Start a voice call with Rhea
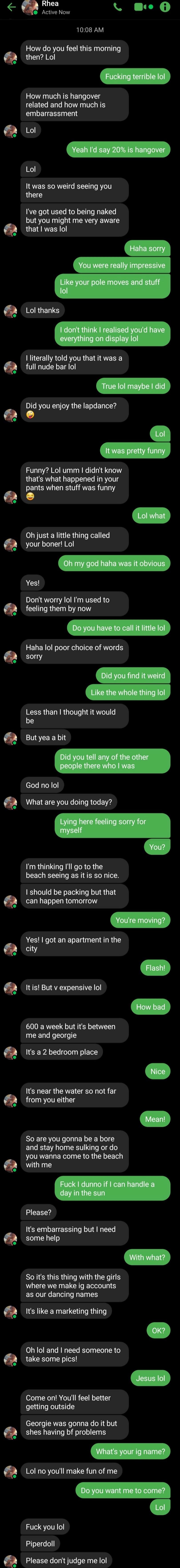The width and height of the screenshot is (180, 1568). pyautogui.click(x=118, y=7)
